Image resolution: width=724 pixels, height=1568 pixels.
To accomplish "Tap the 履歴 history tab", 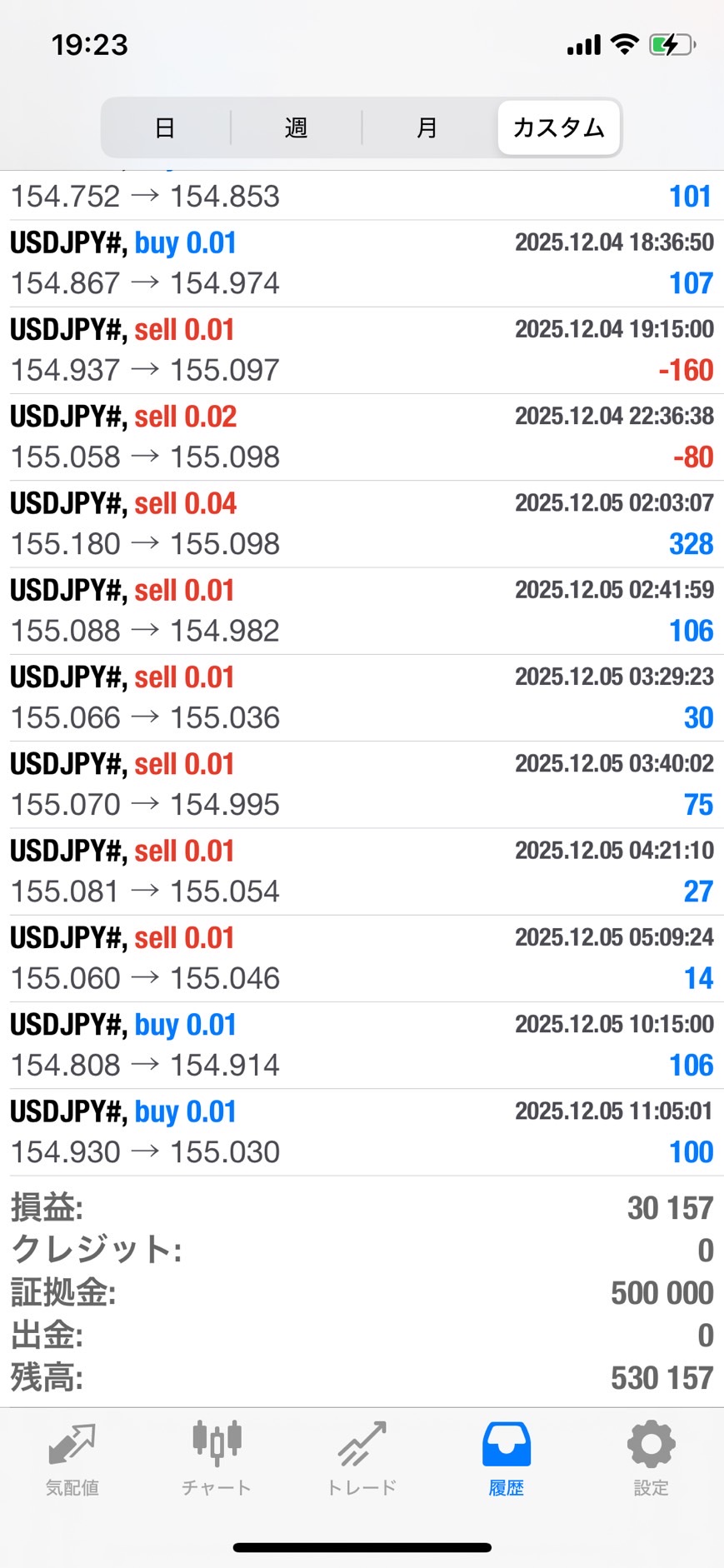I will (x=506, y=1460).
